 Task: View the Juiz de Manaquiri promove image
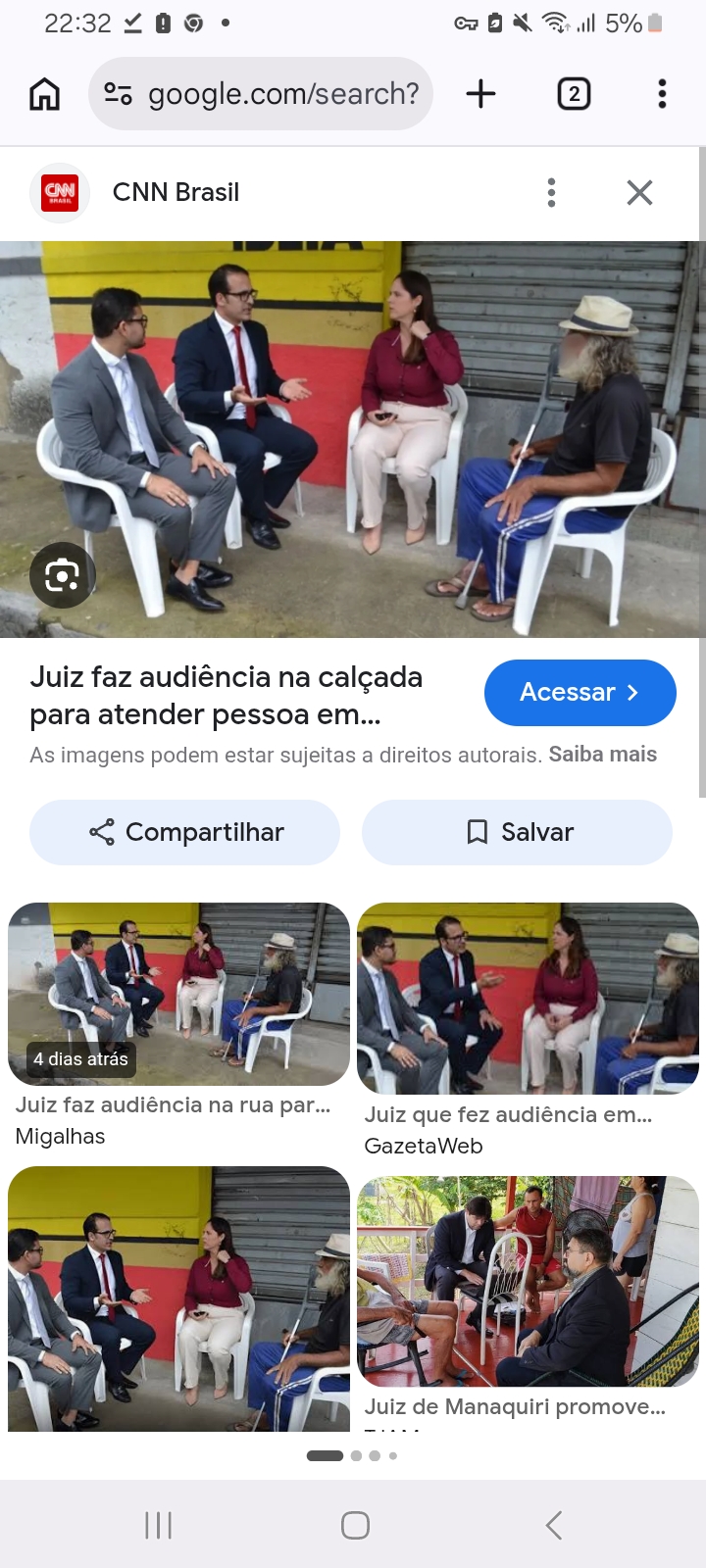528,1281
